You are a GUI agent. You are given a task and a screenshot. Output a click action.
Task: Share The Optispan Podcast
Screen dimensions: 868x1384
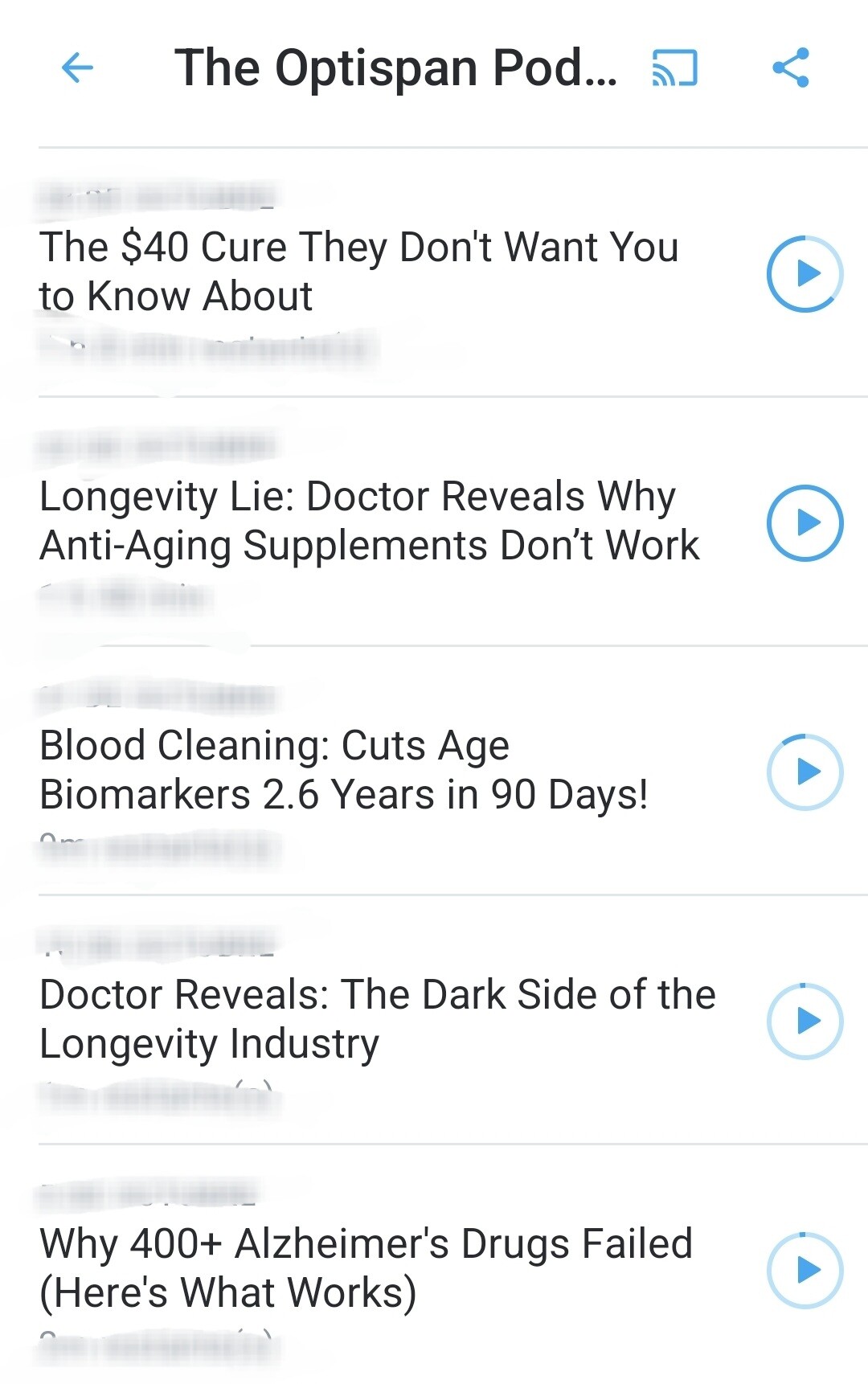tap(791, 68)
